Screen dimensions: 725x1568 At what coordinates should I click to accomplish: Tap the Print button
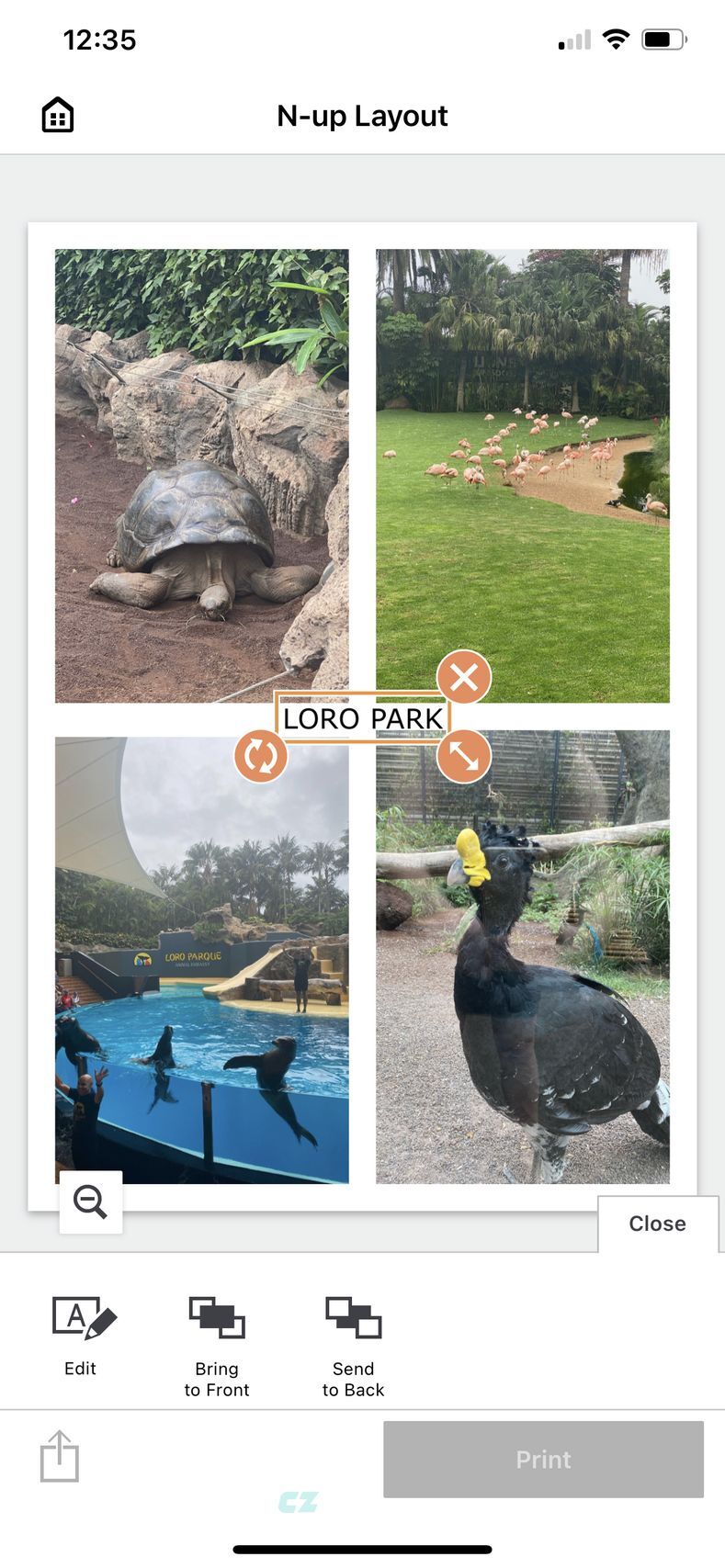[x=543, y=1460]
